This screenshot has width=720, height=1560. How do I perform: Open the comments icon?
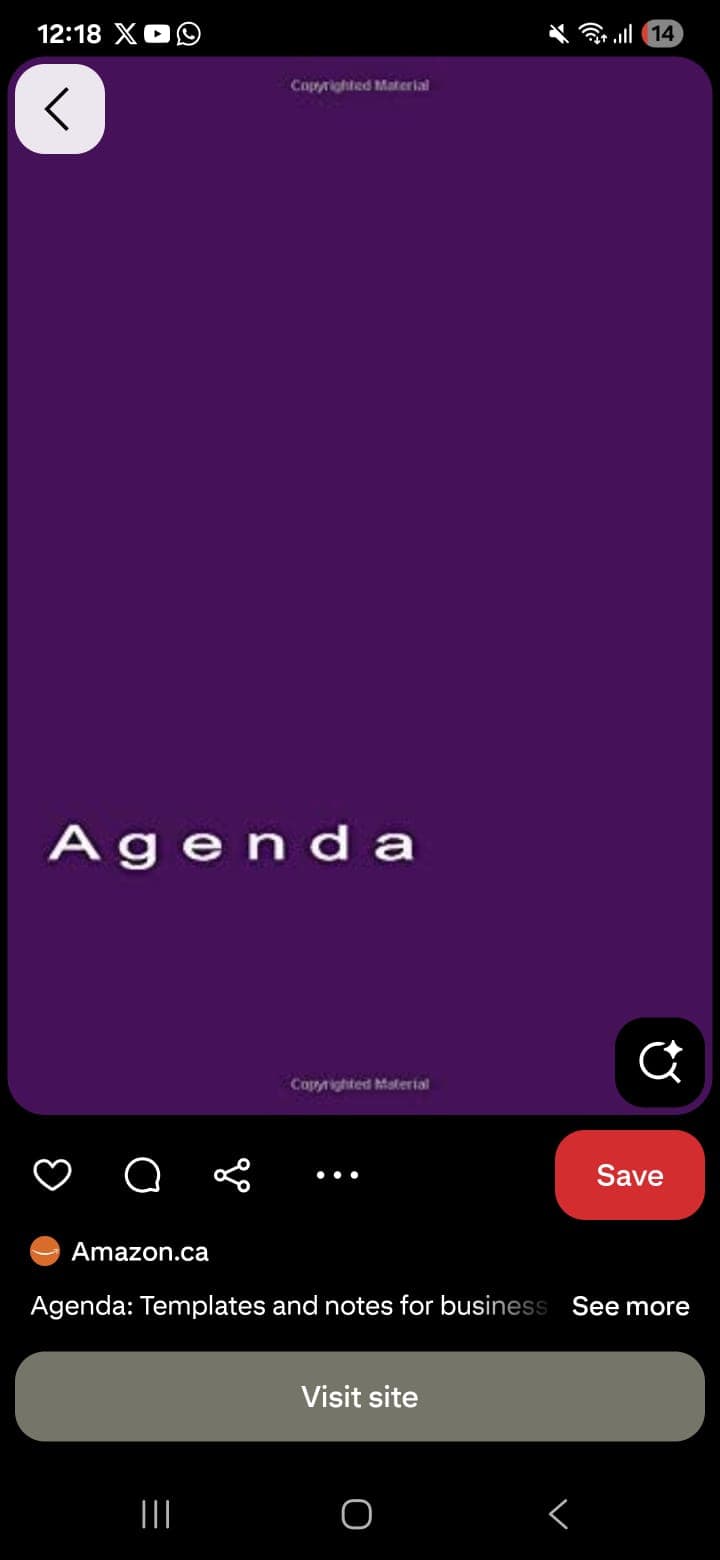pos(141,1175)
